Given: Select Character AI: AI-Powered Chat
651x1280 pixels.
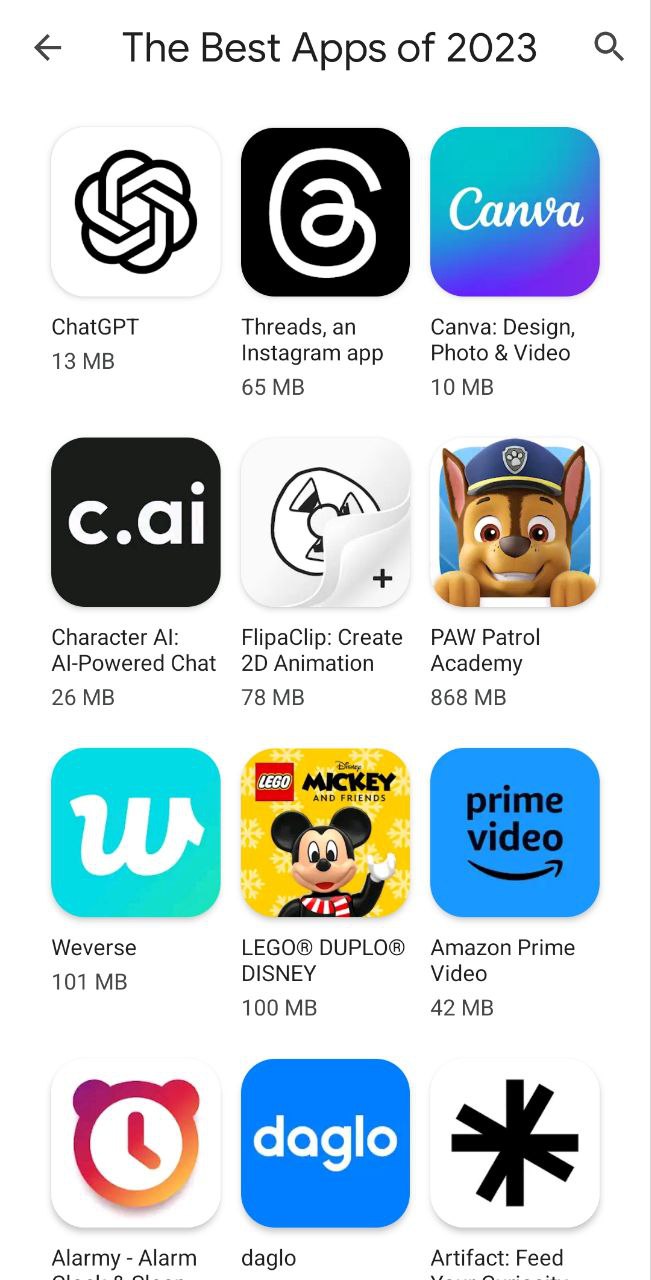Looking at the screenshot, I should click(135, 522).
